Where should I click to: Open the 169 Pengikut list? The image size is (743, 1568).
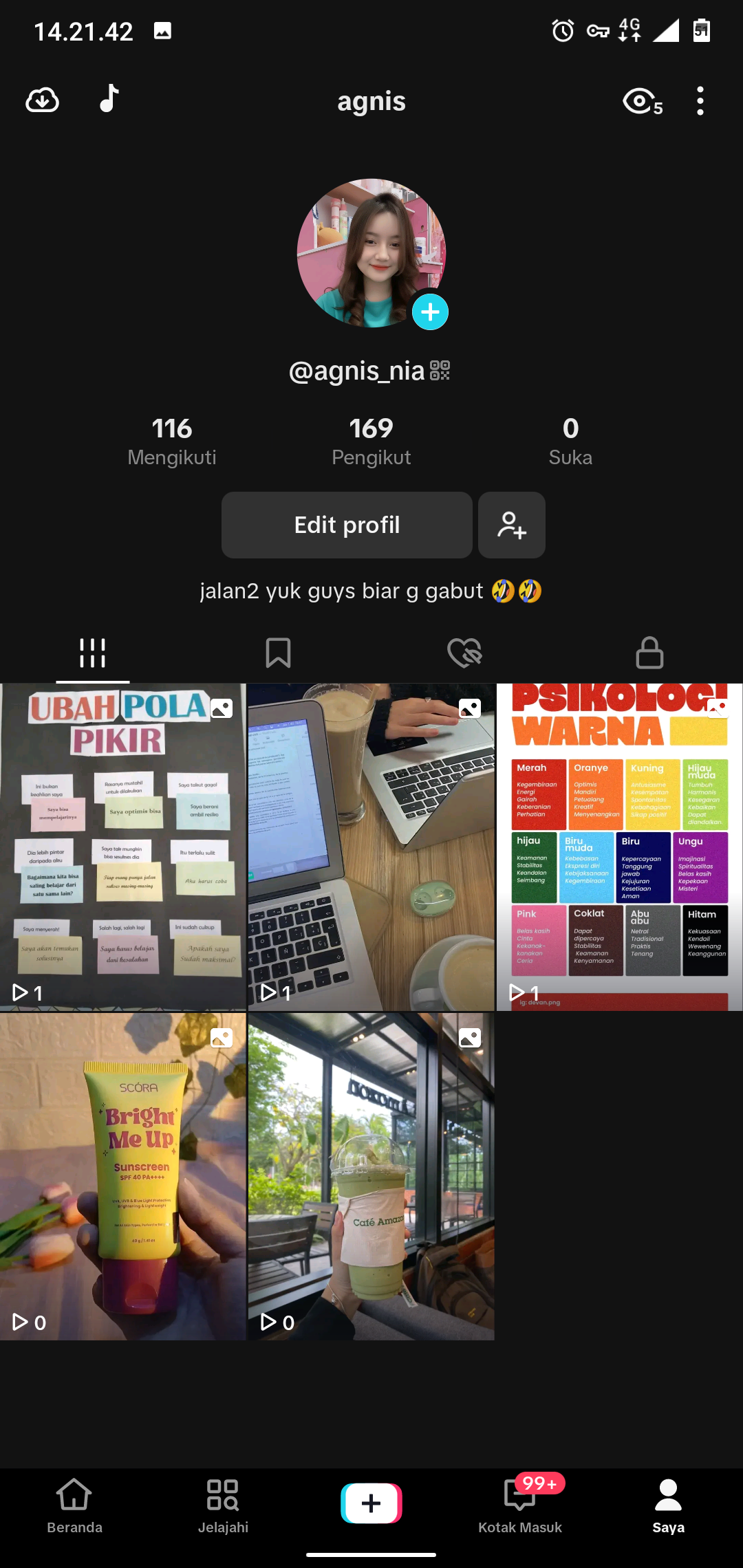point(371,442)
